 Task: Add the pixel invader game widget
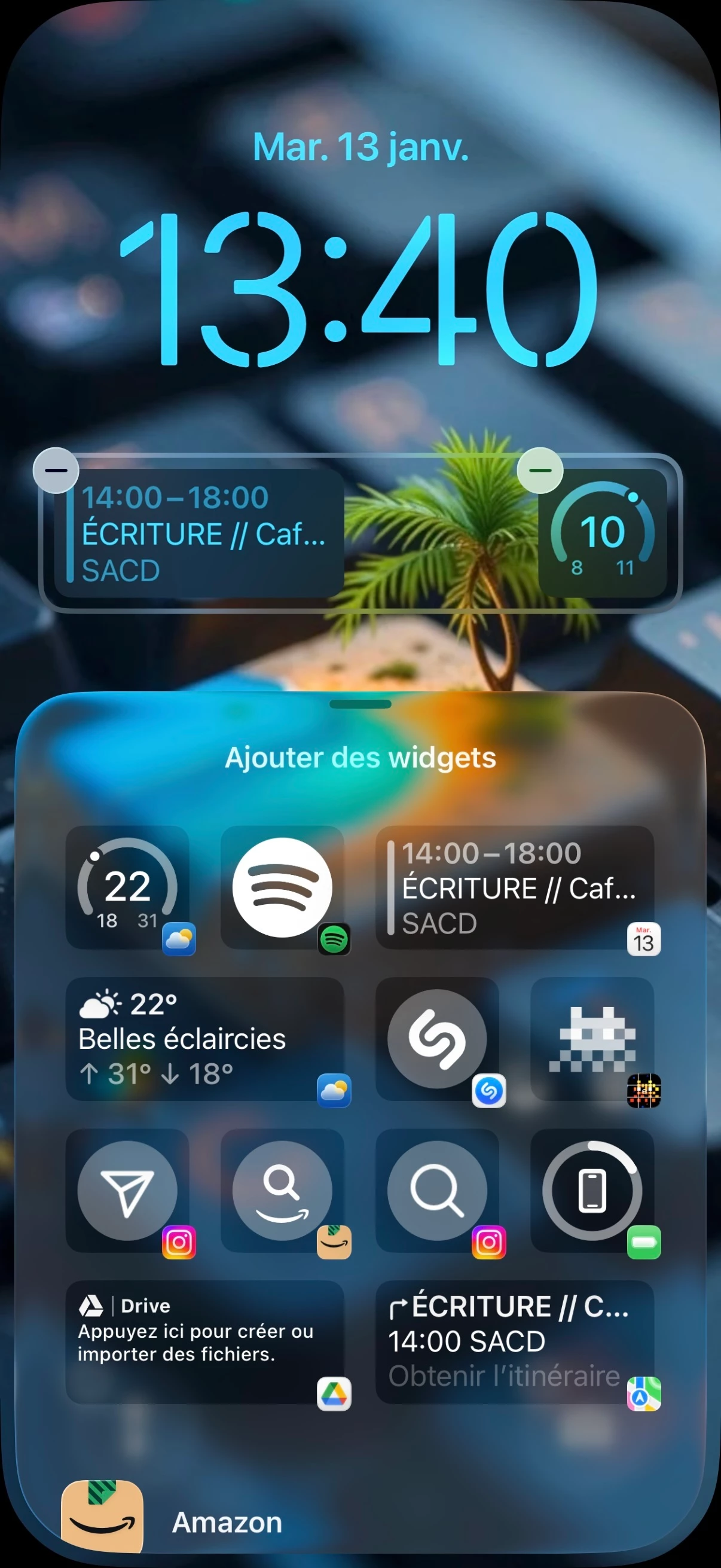(592, 1038)
